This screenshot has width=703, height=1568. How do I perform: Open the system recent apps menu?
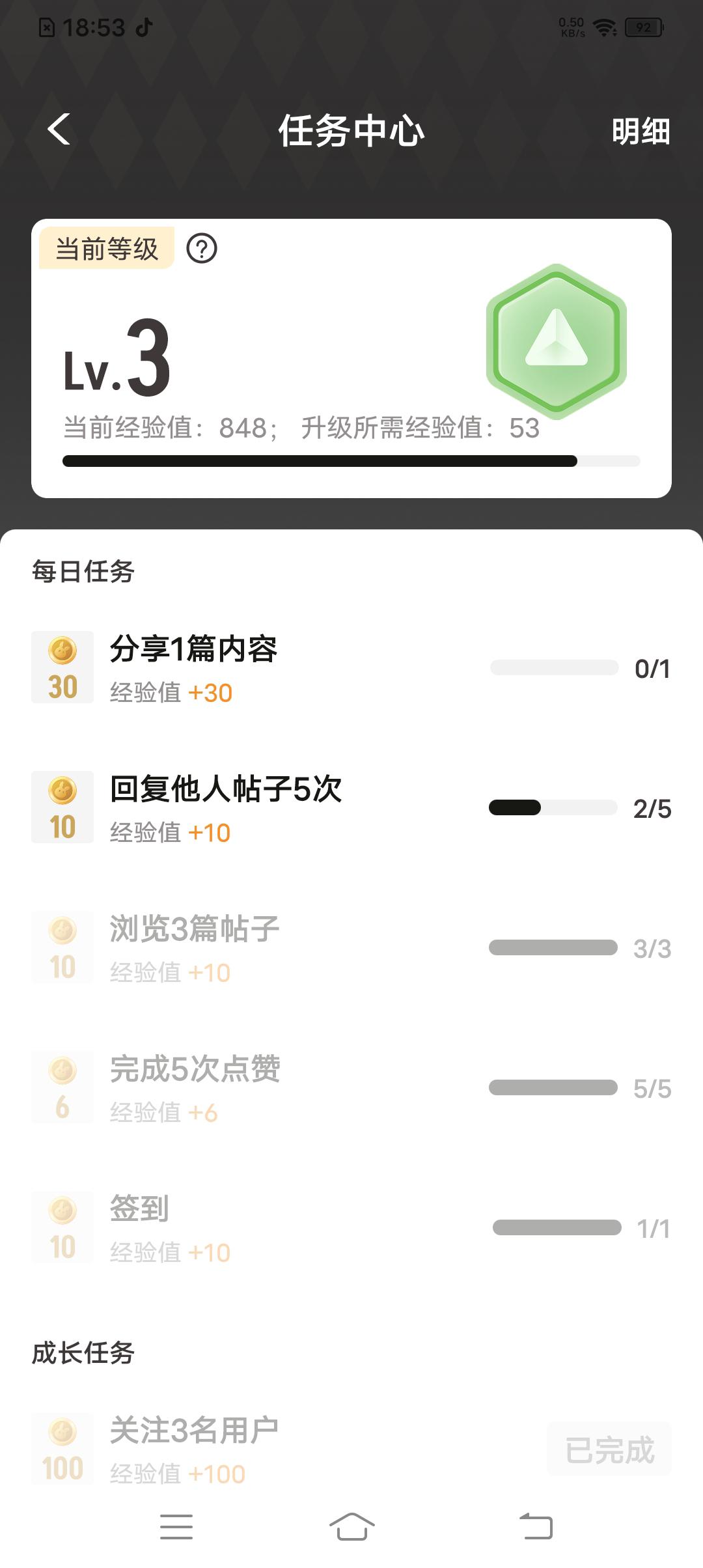[x=176, y=1526]
